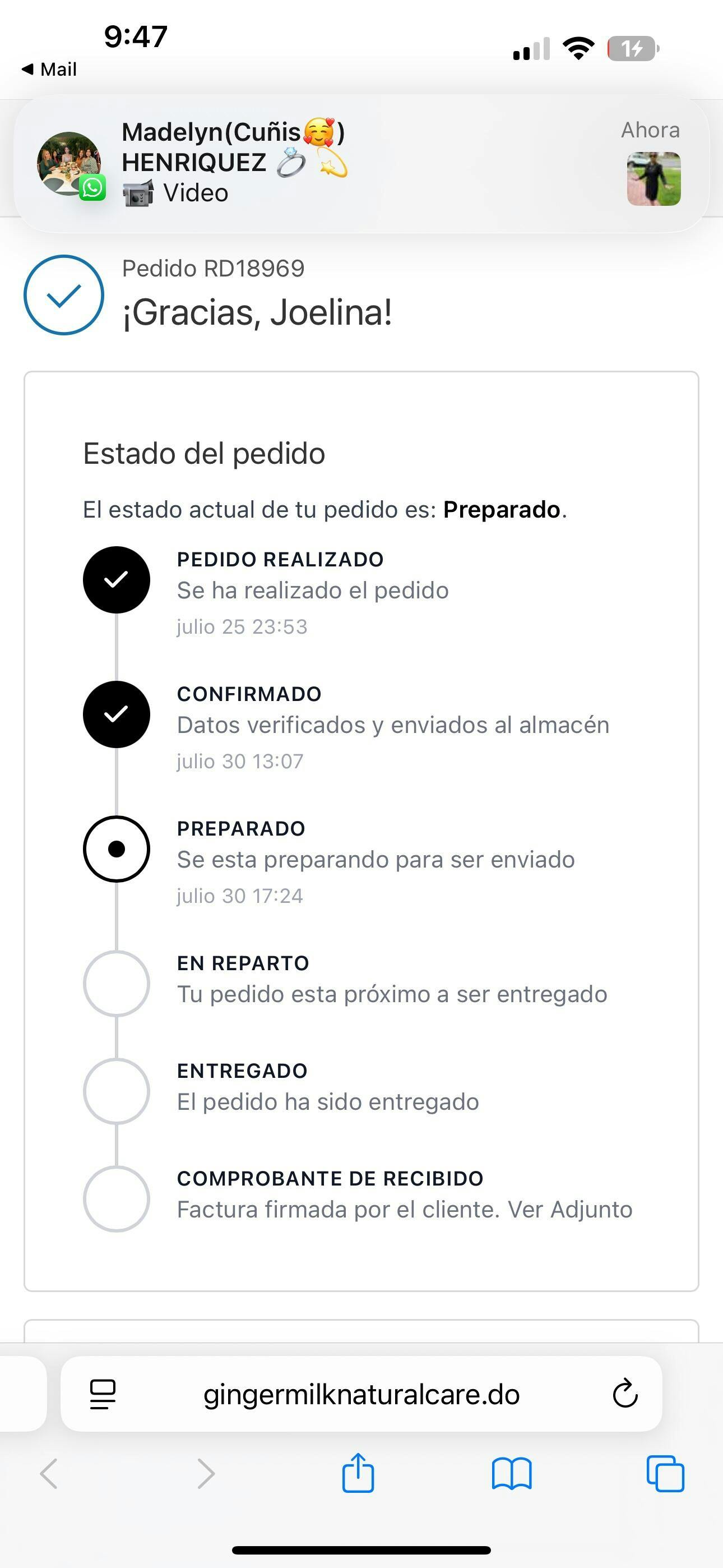Reload the gingermilknaturalcare.do page
Viewport: 723px width, 1568px height.
tap(625, 1394)
